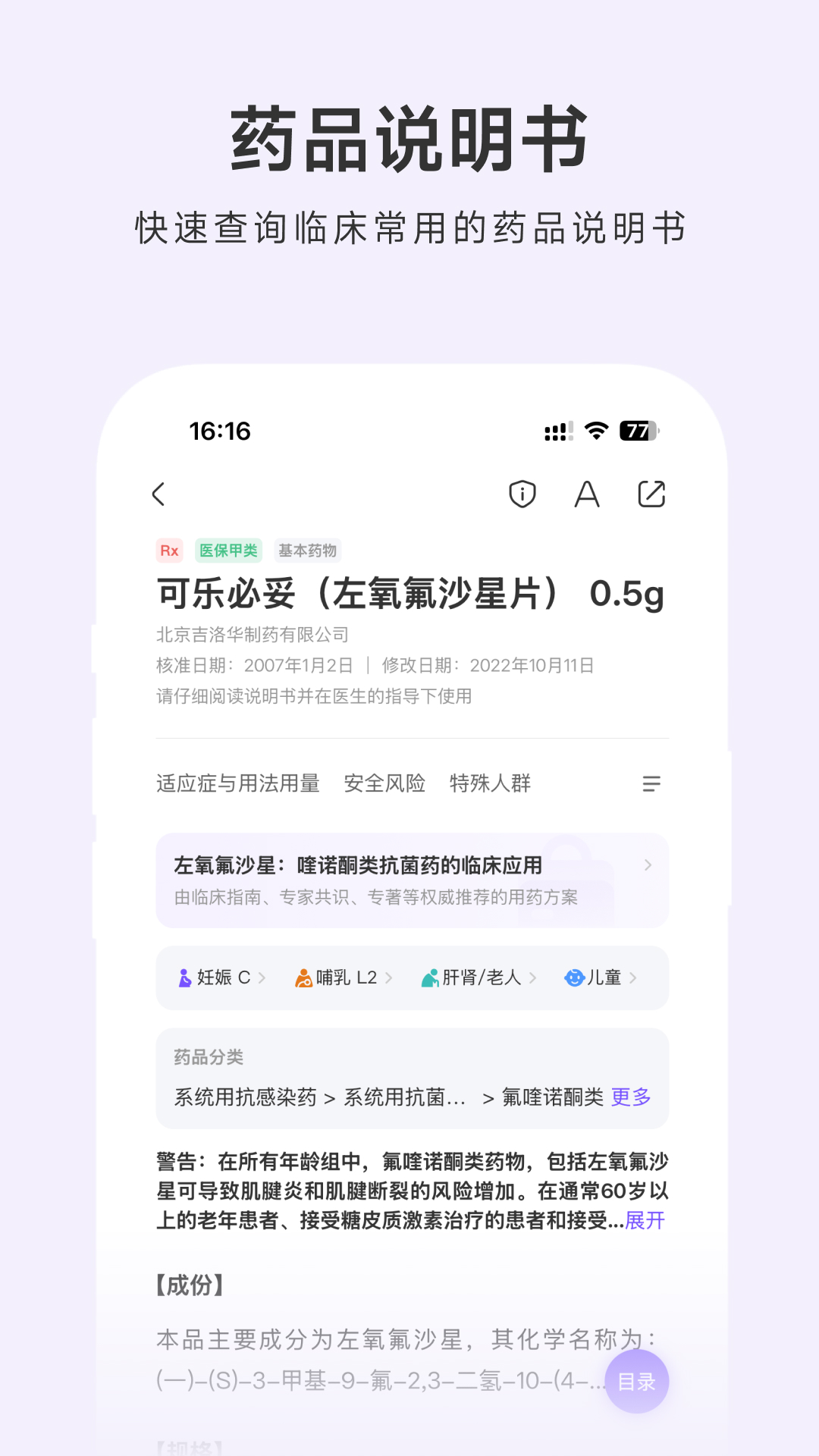This screenshot has width=819, height=1456.
Task: Tap the 氟喹诺酮类 classification breadcrumb
Action: (553, 1097)
